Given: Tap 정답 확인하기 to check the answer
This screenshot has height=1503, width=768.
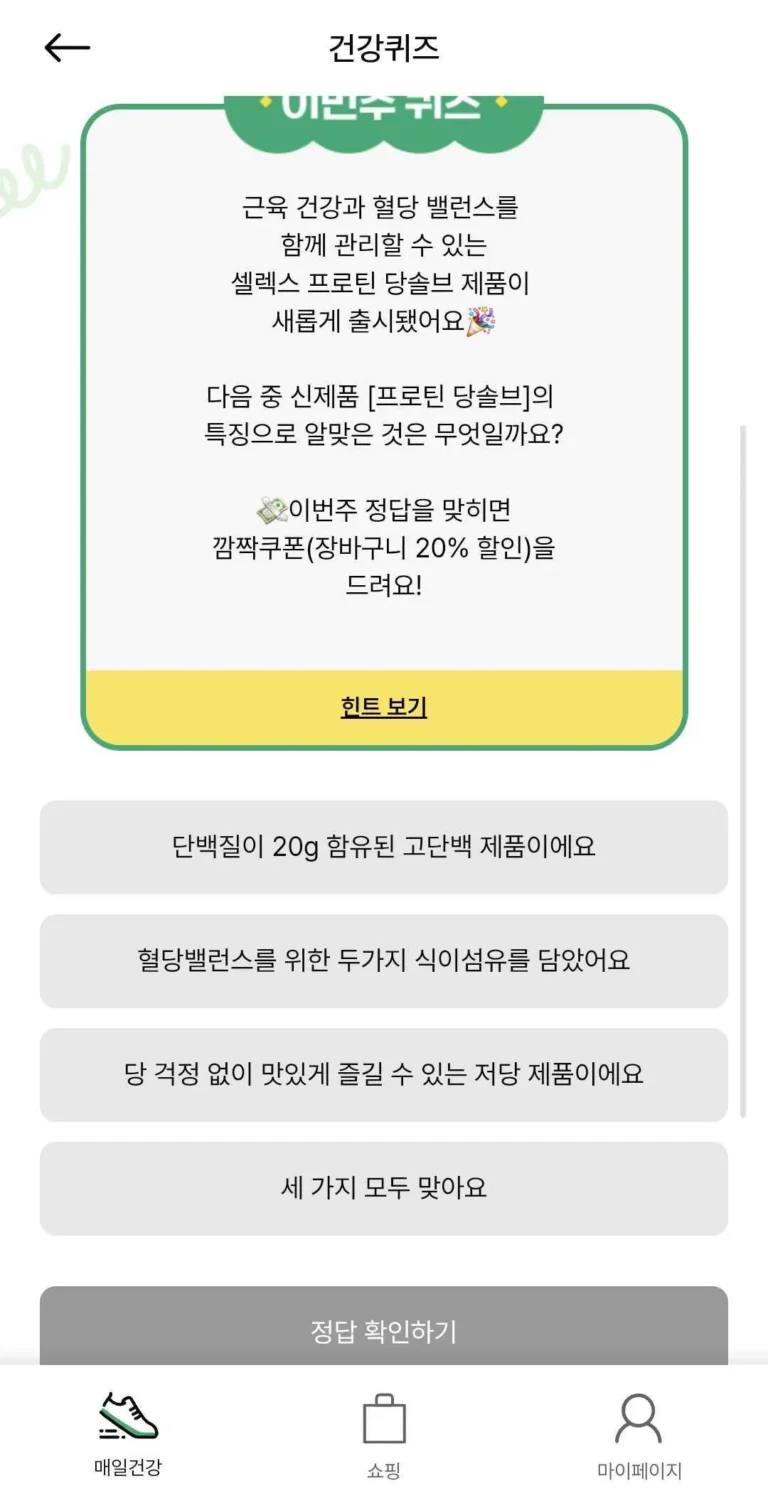Looking at the screenshot, I should click(x=384, y=1327).
